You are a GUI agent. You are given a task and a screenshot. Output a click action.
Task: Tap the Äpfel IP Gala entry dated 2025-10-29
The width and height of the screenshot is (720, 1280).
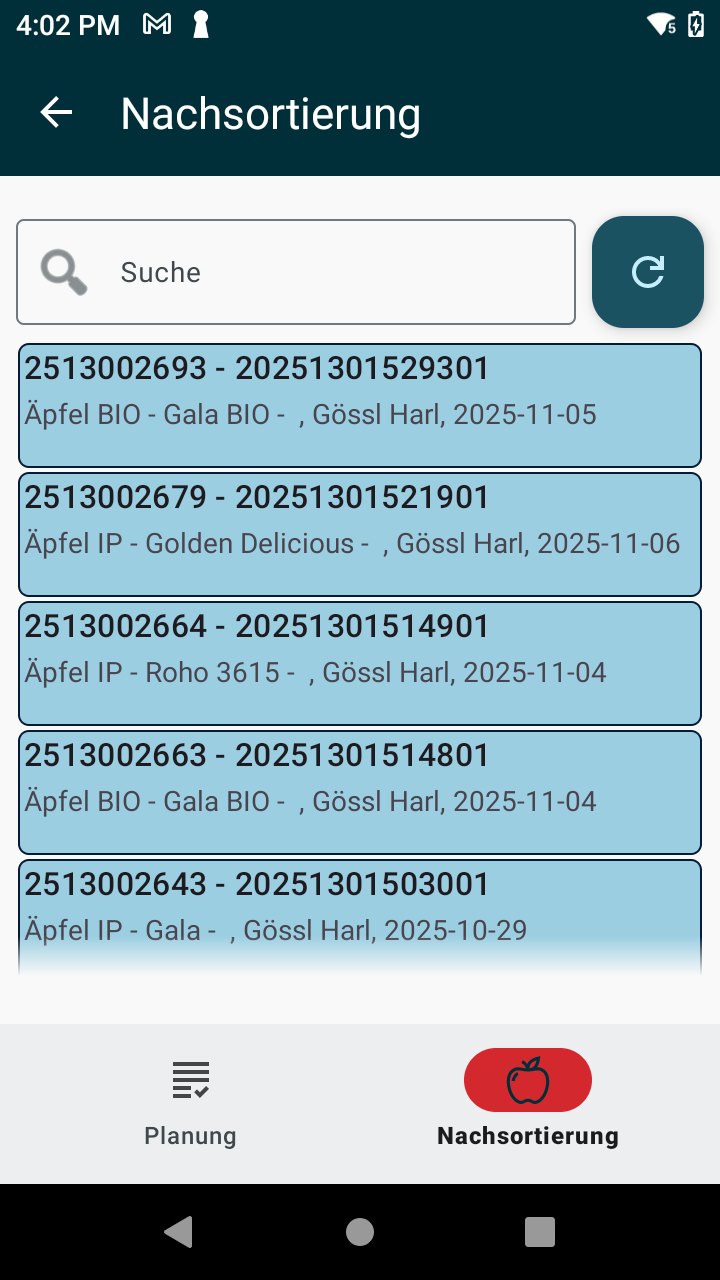tap(360, 910)
